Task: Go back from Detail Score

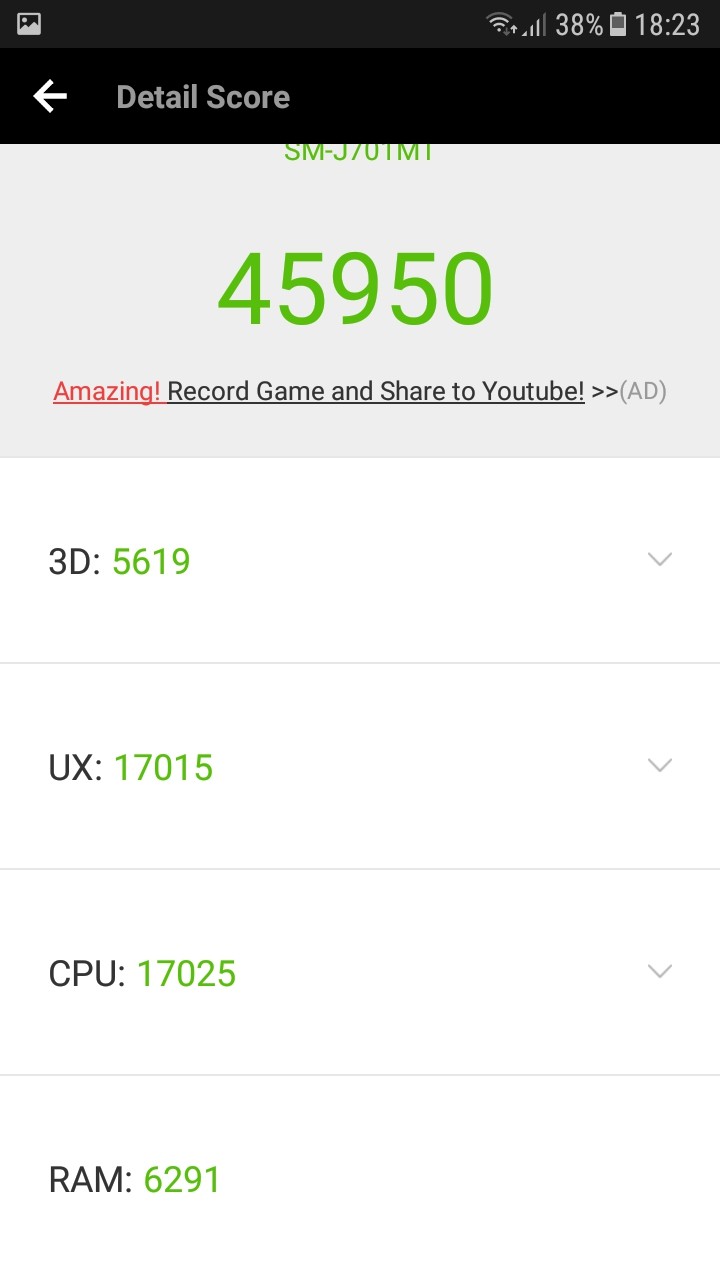Action: [x=50, y=96]
